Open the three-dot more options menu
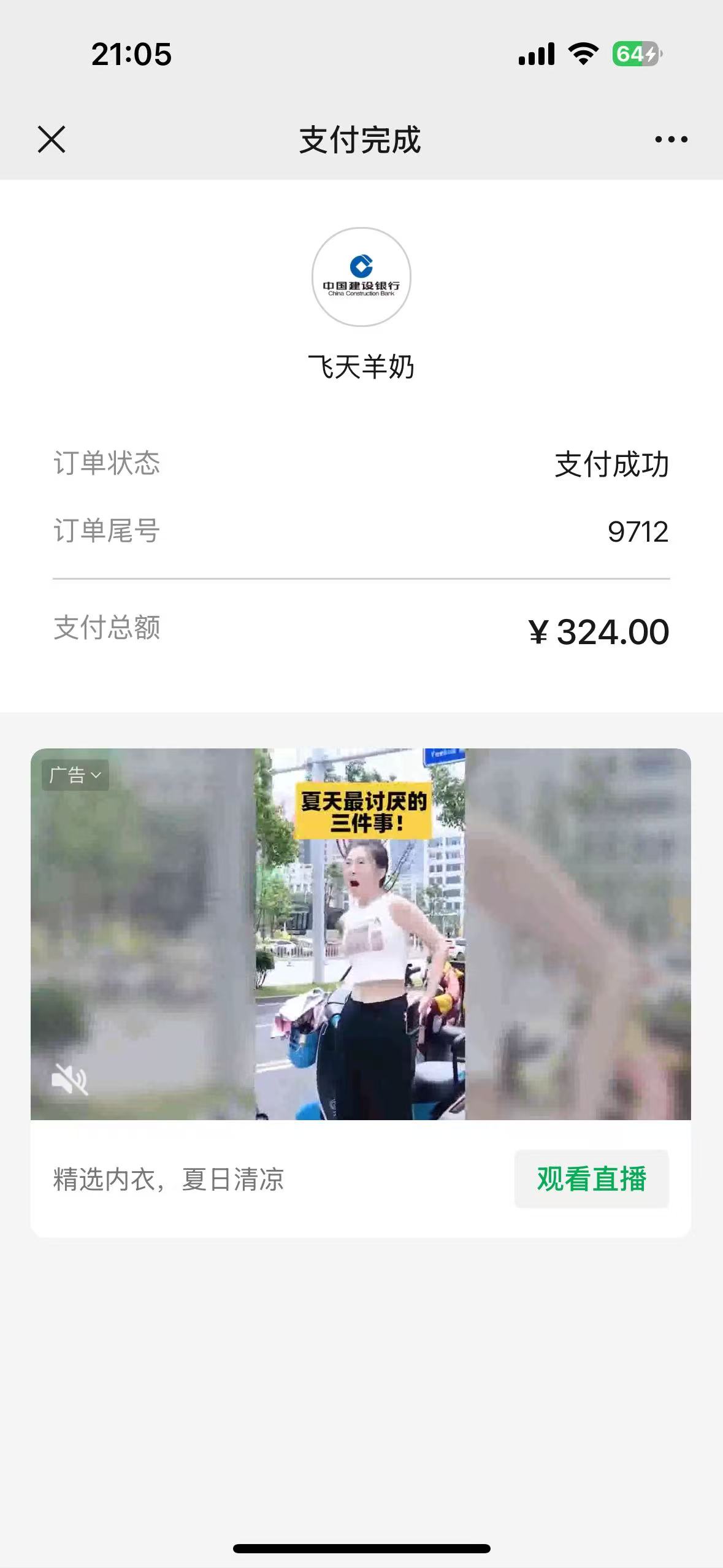Image resolution: width=723 pixels, height=1568 pixels. 671,140
